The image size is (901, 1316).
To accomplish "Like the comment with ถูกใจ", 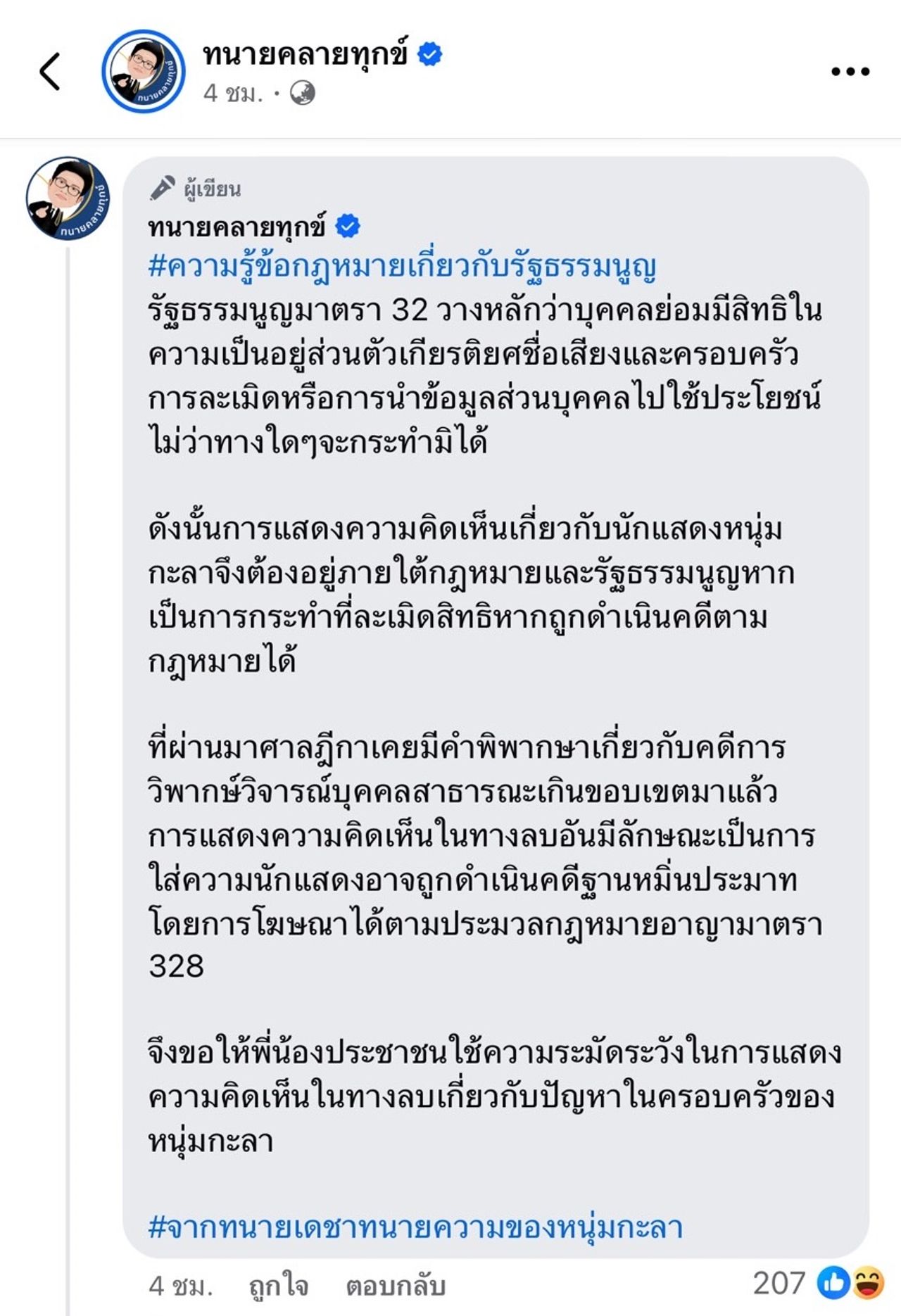I will pos(279,1285).
